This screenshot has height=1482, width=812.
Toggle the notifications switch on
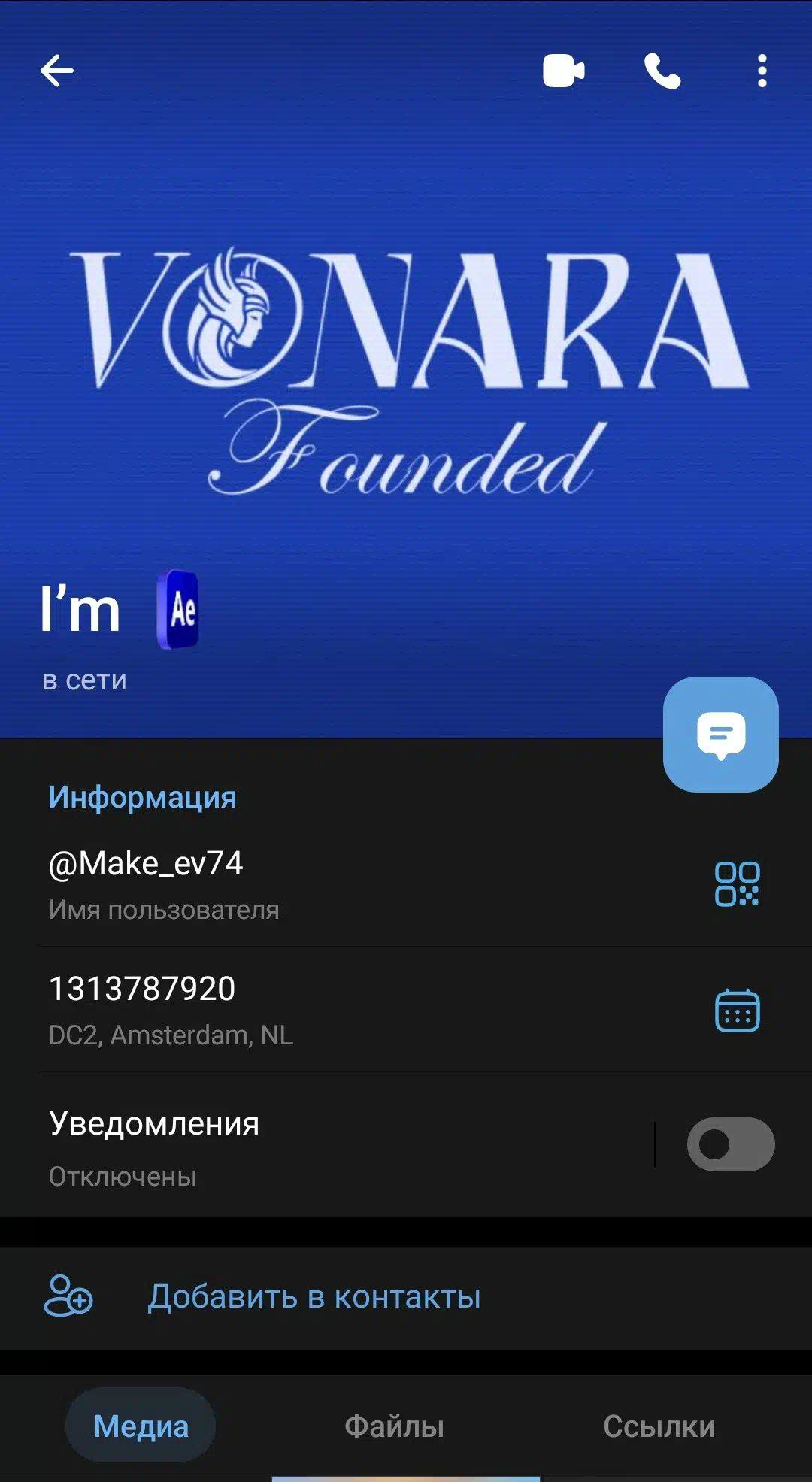pos(731,1144)
